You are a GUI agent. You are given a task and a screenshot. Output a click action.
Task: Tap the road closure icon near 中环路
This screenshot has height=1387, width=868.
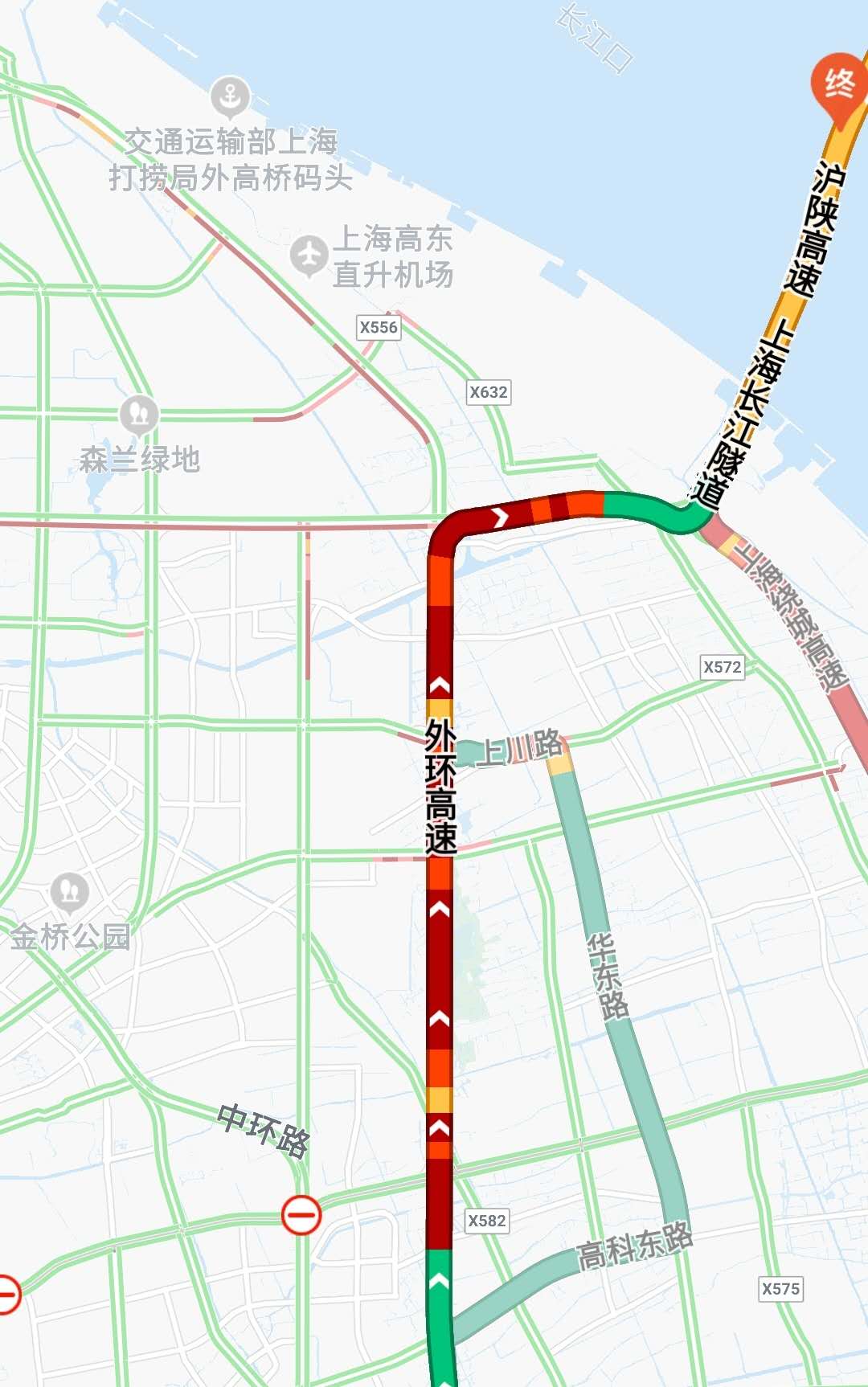pos(301,1215)
